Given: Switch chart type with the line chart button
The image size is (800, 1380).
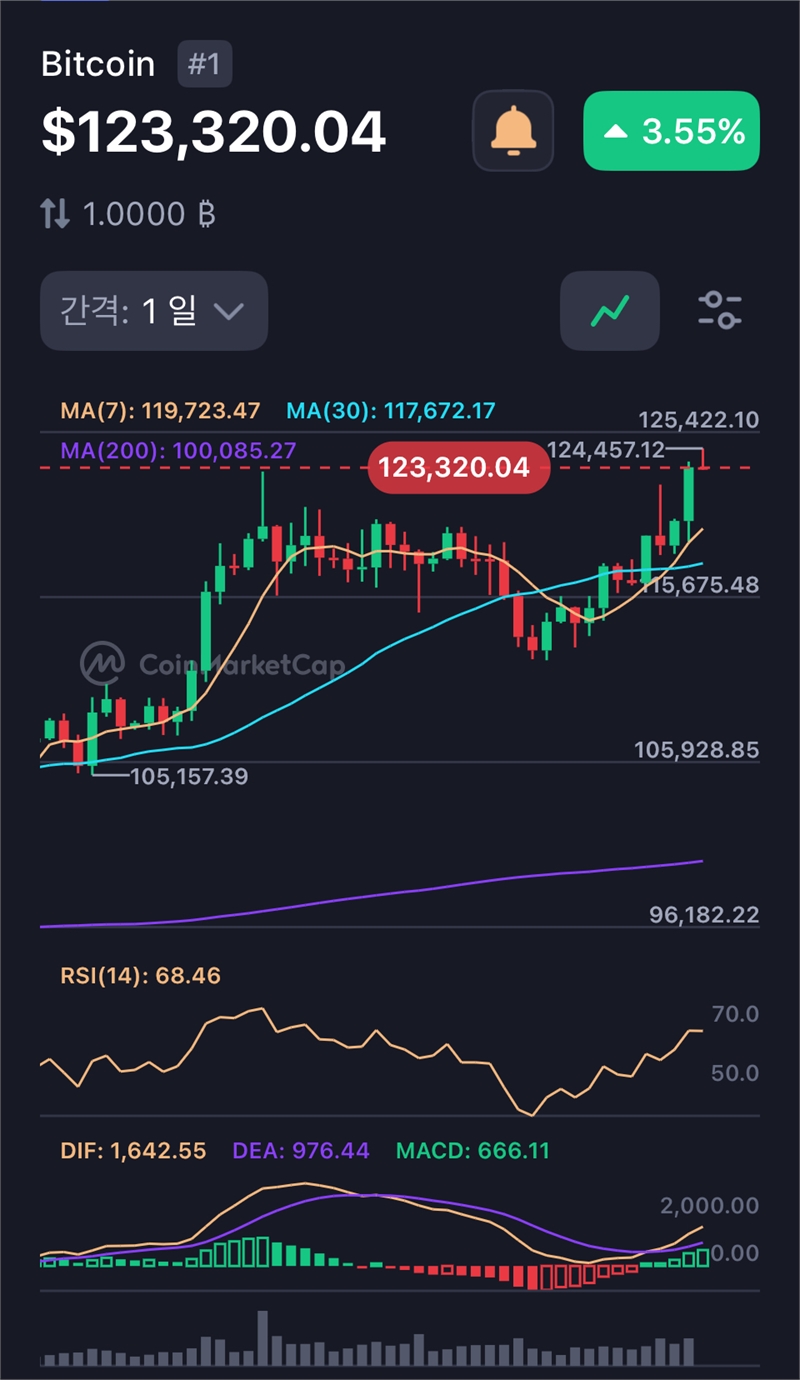Looking at the screenshot, I should tap(610, 311).
